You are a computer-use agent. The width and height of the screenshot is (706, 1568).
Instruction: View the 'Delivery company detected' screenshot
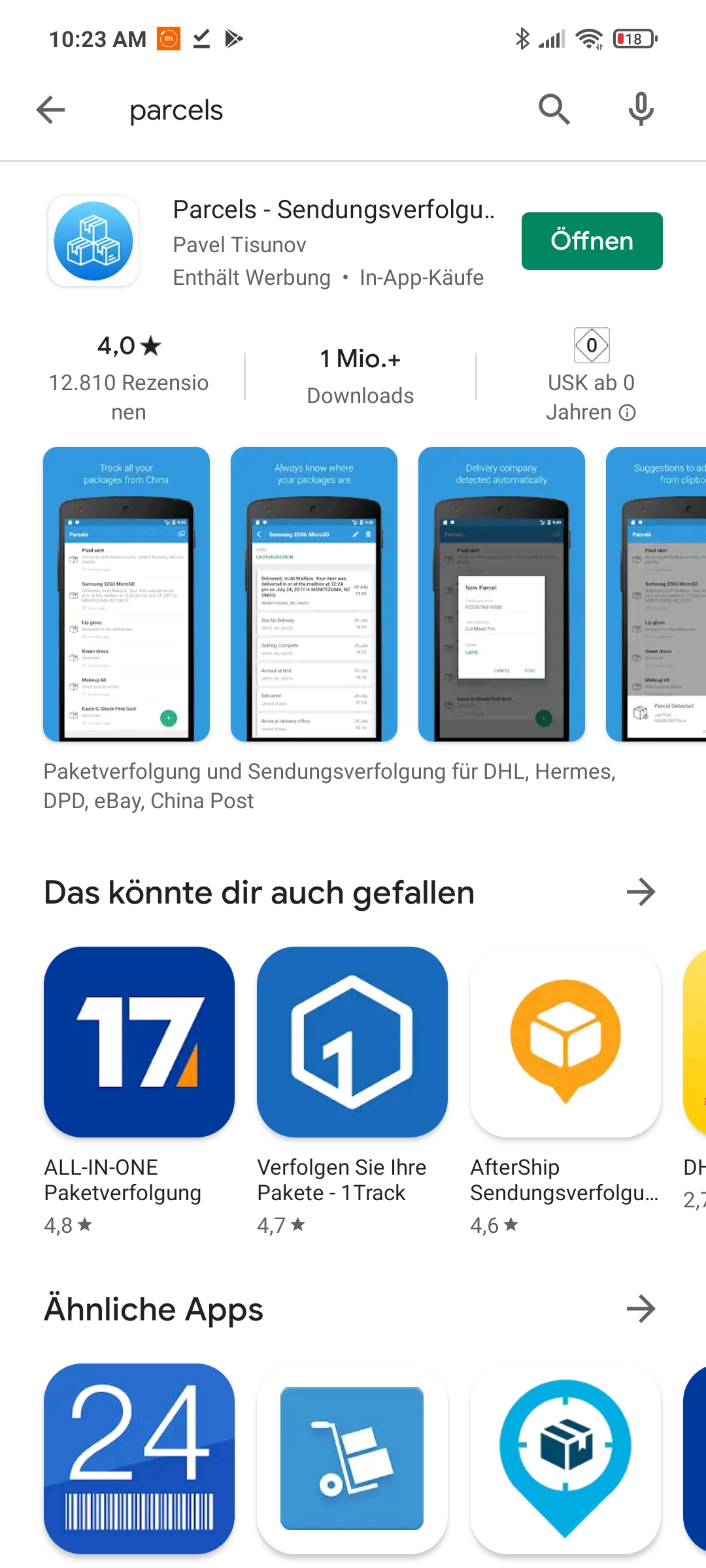click(x=501, y=594)
